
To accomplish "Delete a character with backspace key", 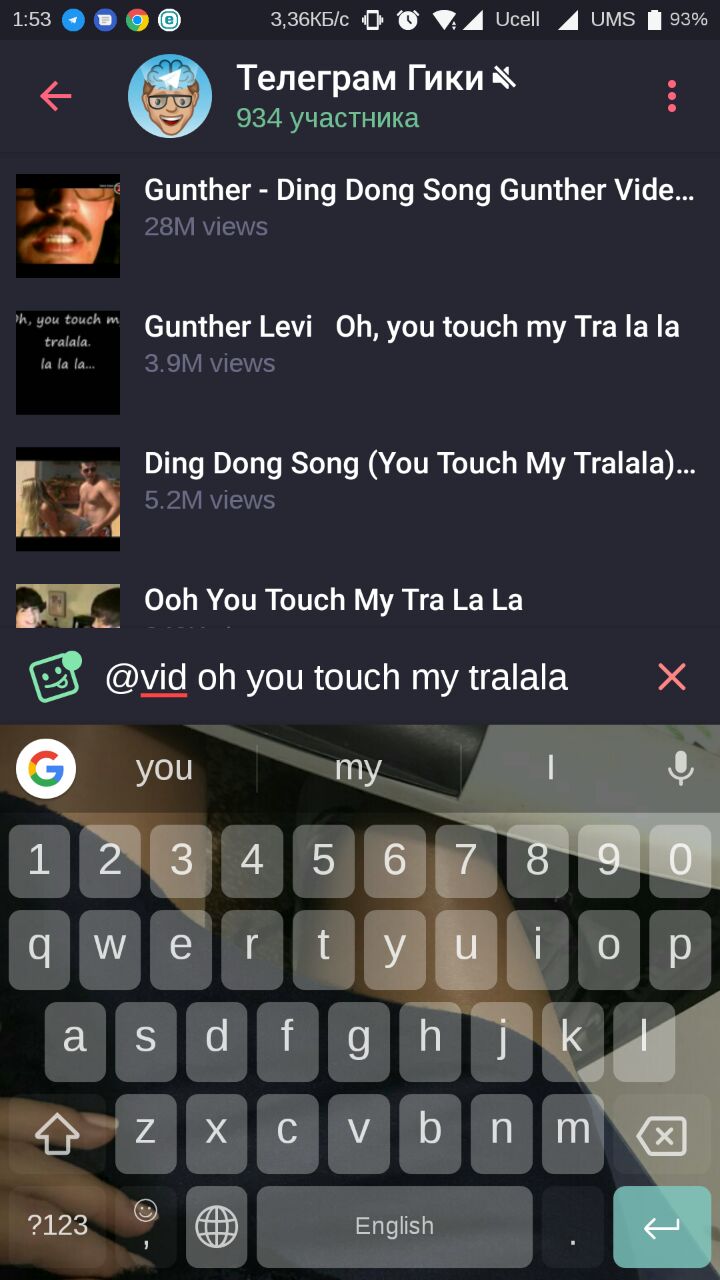I will (x=661, y=1136).
